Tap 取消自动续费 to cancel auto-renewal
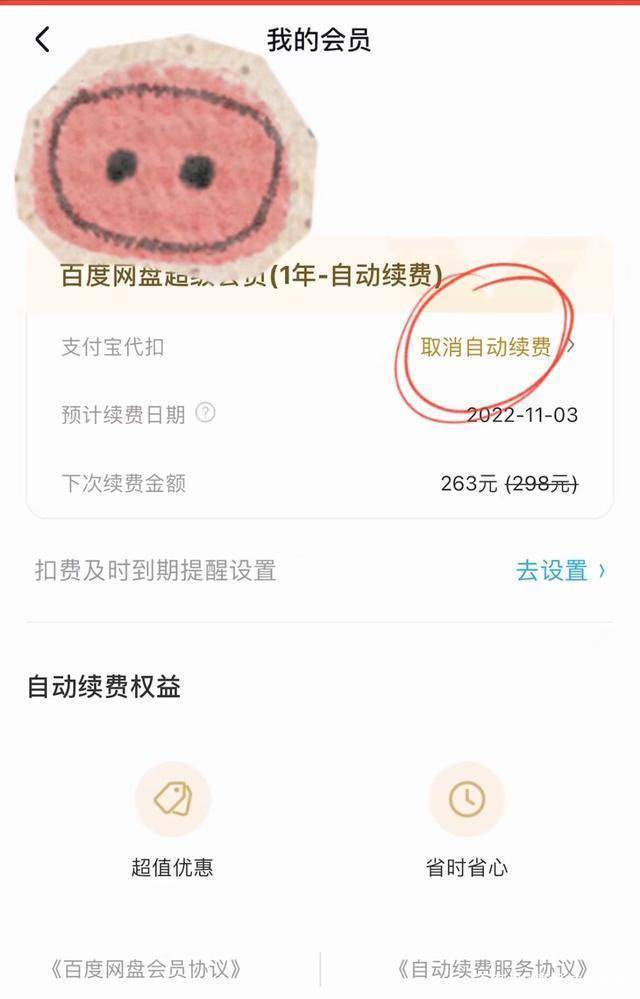The height and width of the screenshot is (999, 640). (486, 347)
